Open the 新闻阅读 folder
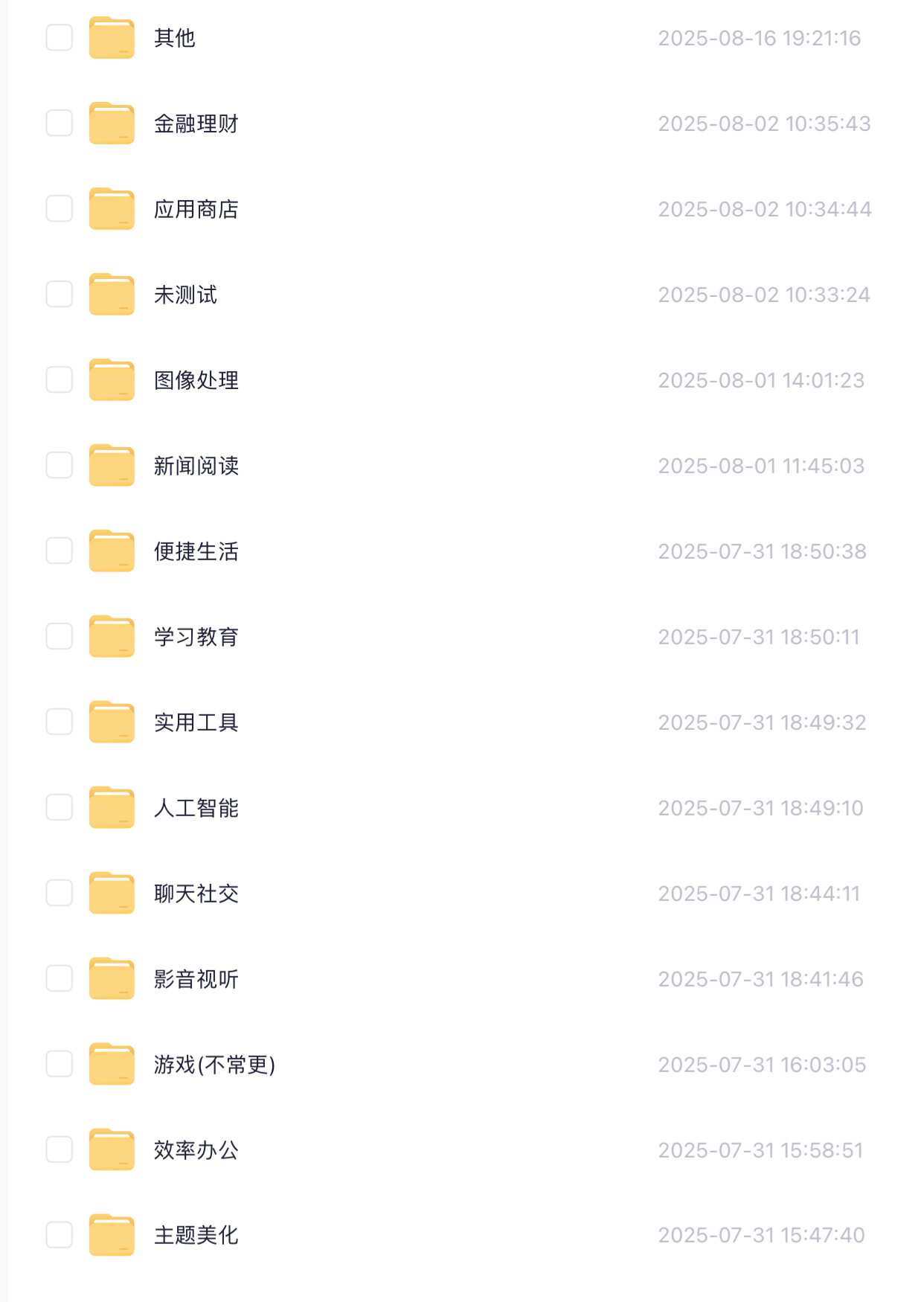 196,466
